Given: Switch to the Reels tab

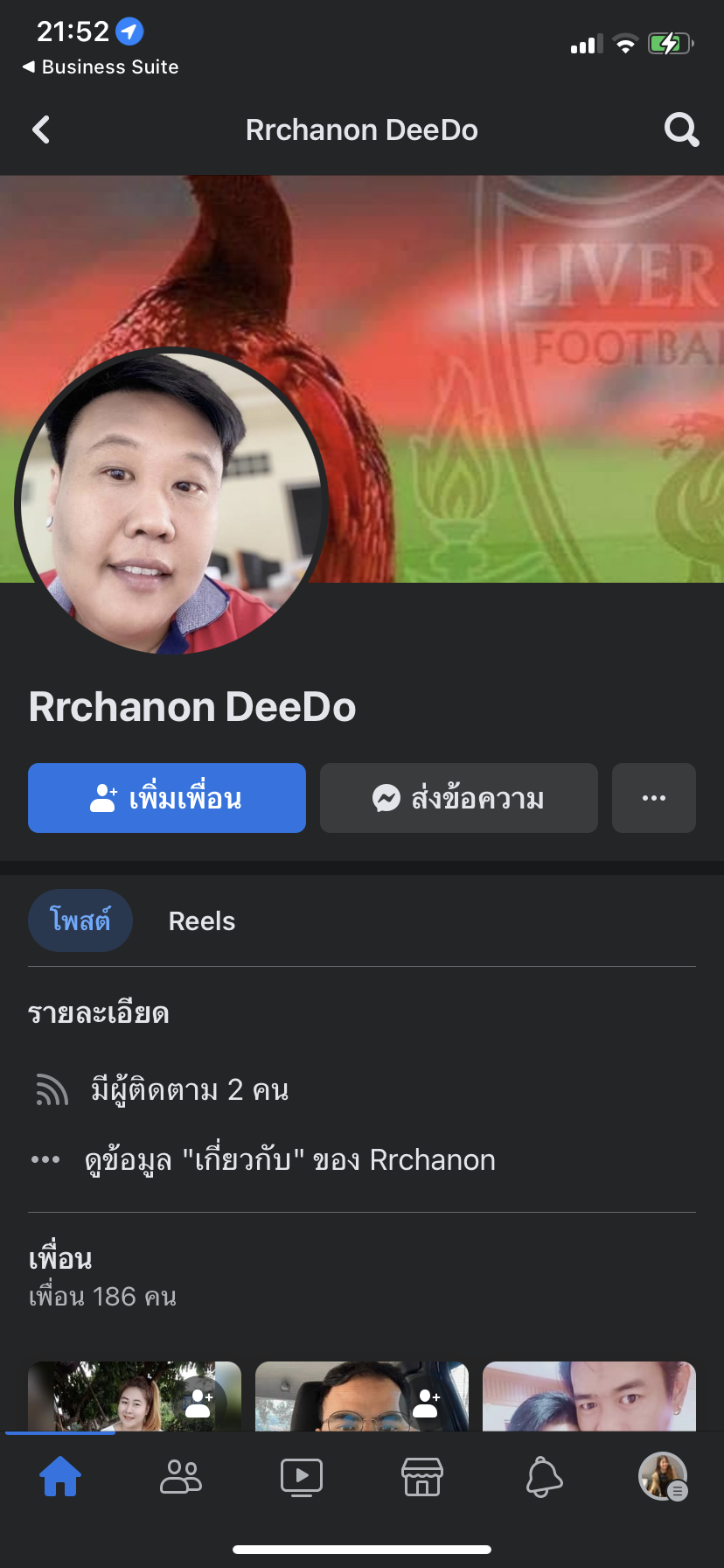Looking at the screenshot, I should (202, 921).
